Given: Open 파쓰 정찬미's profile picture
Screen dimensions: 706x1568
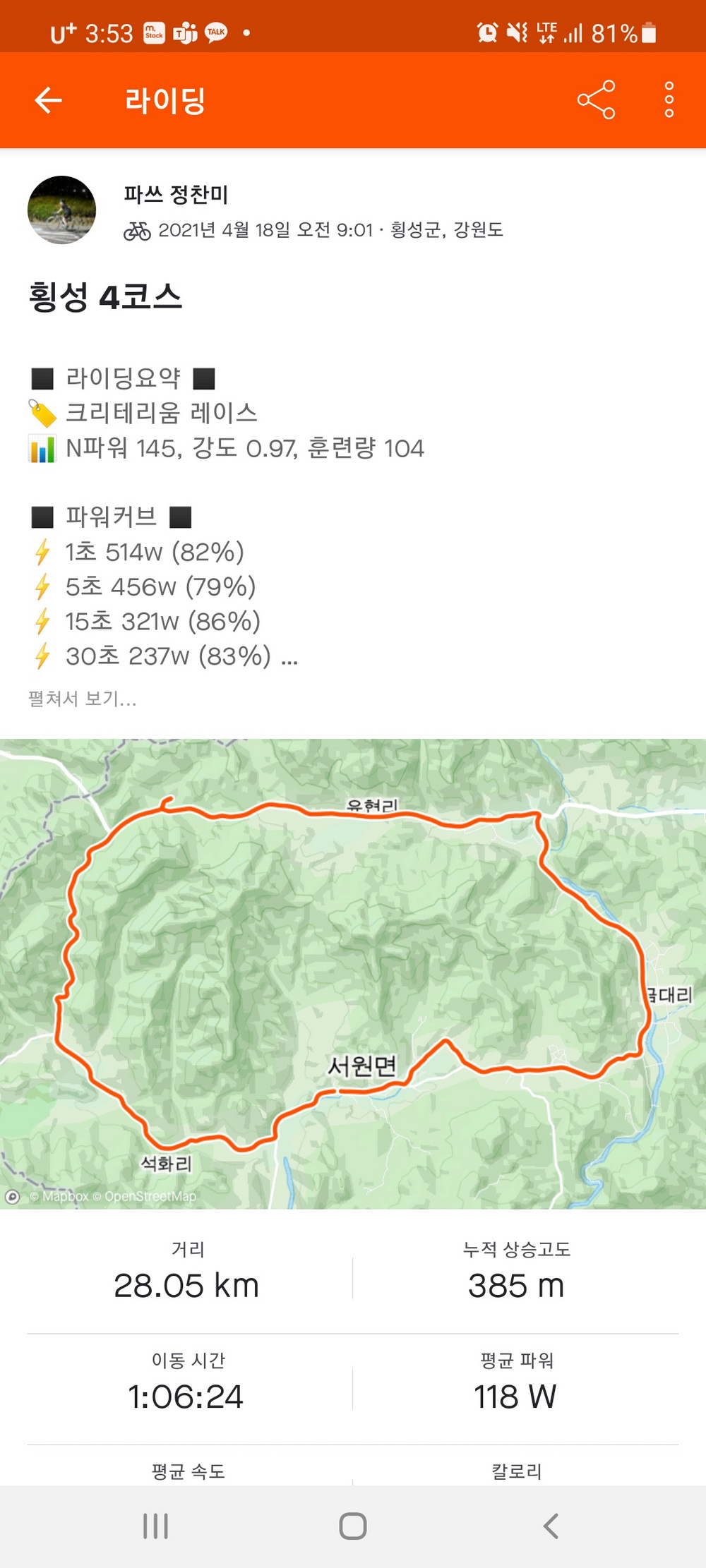Looking at the screenshot, I should tap(61, 210).
